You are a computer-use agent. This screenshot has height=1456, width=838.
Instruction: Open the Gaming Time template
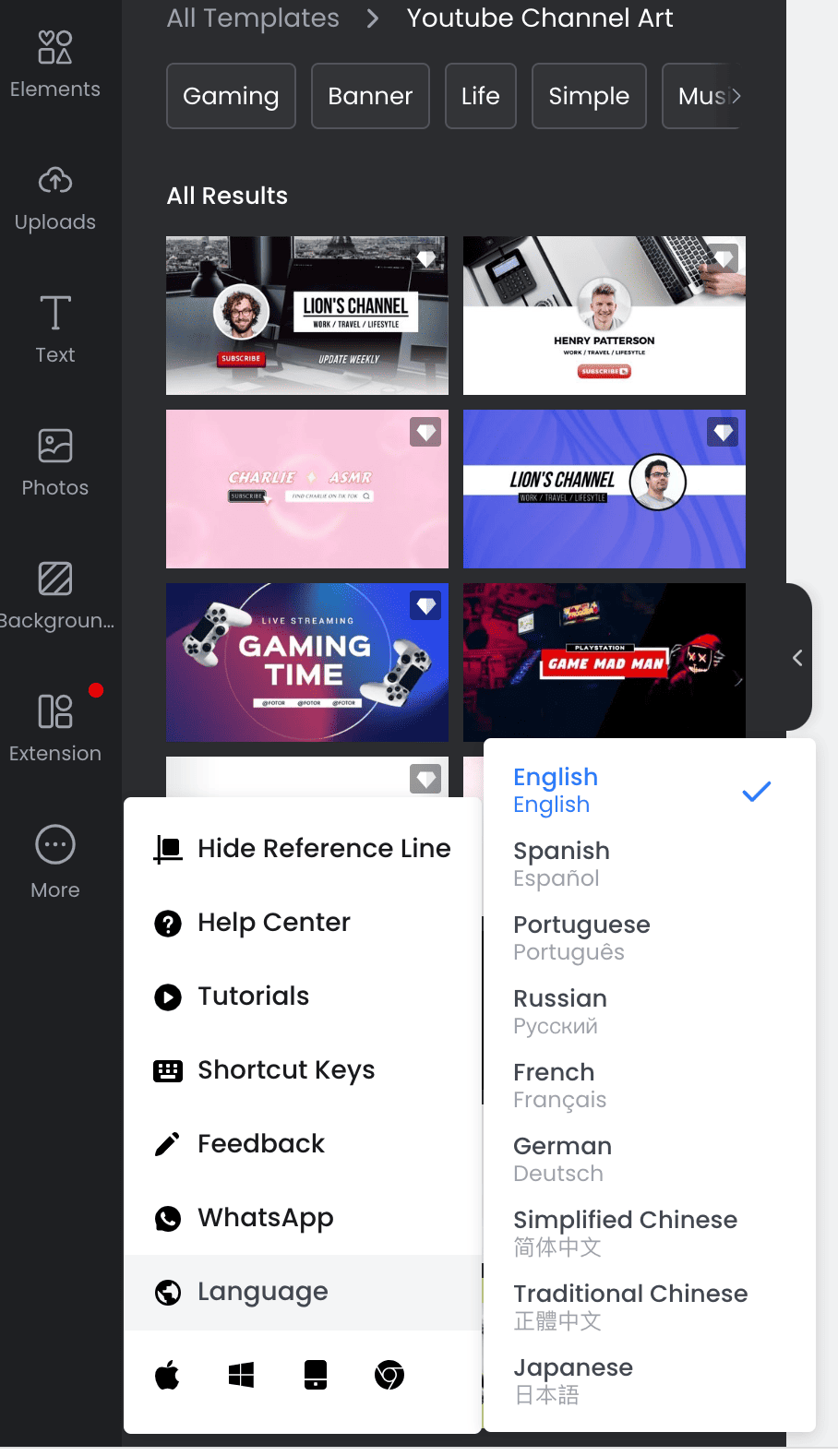[307, 662]
